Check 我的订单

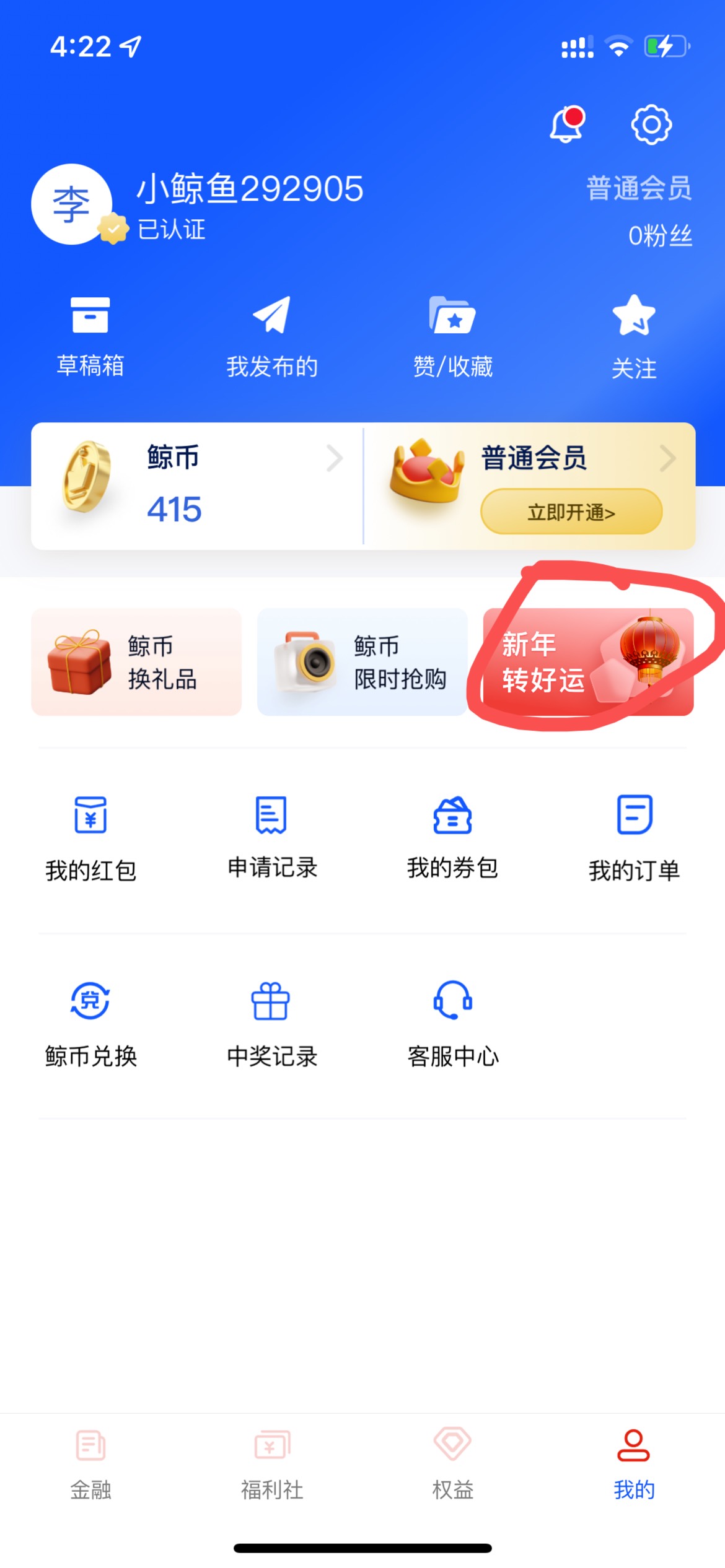point(633,837)
